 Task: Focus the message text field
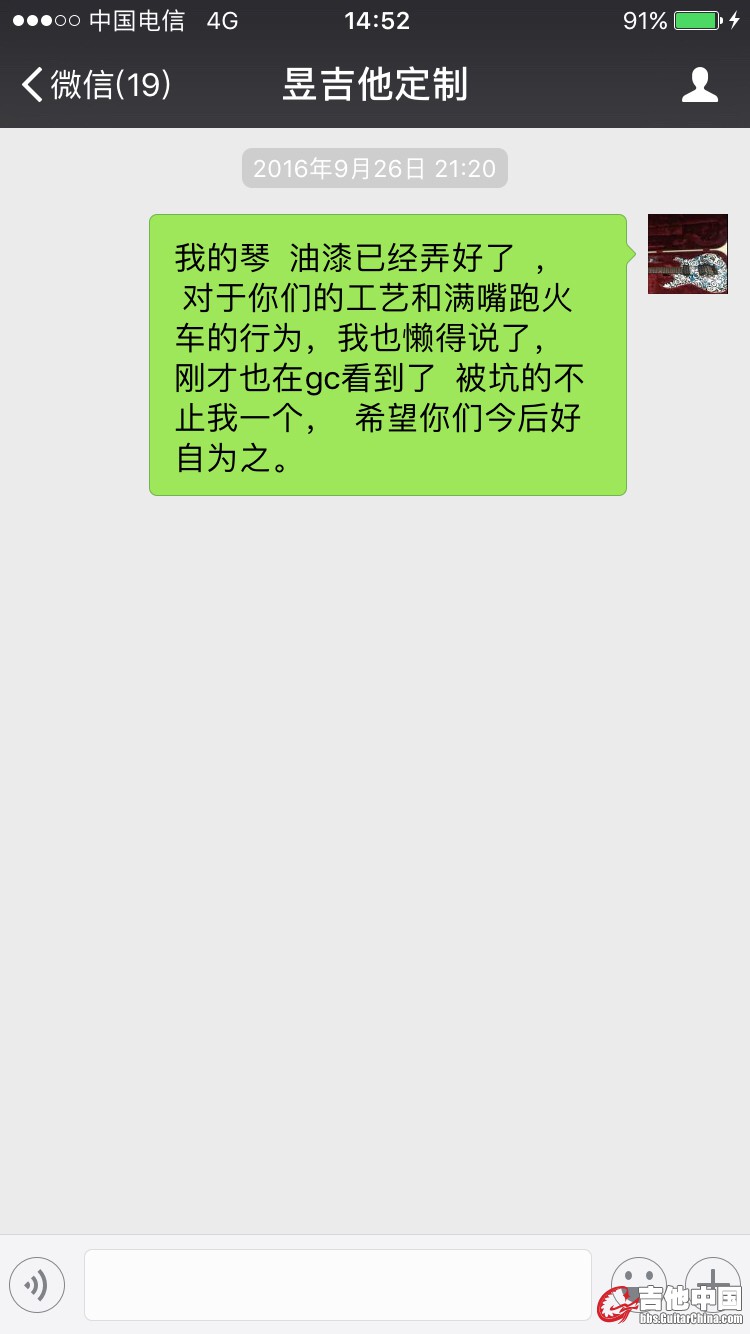click(x=337, y=1285)
